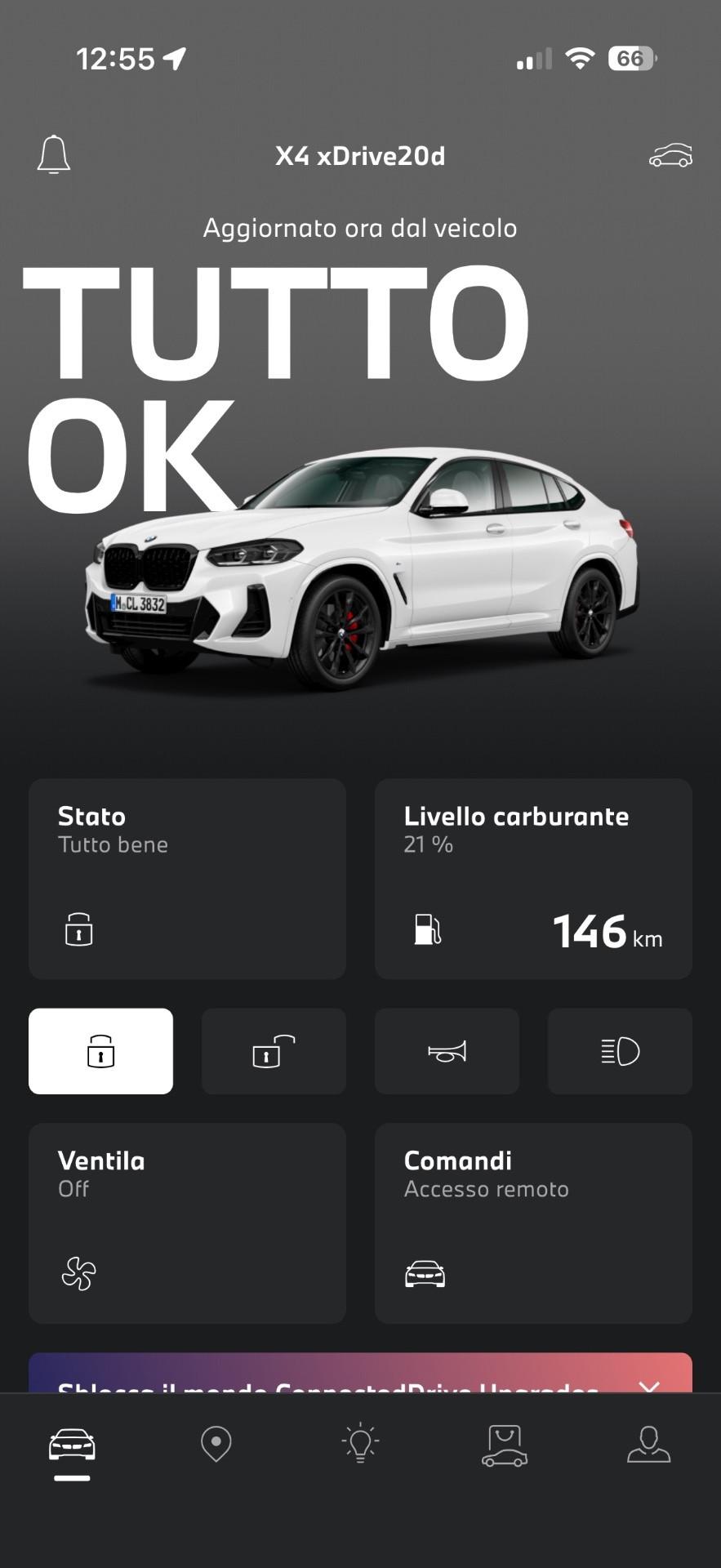Image resolution: width=721 pixels, height=1568 pixels.
Task: Tap the horn icon to sound horn
Action: click(447, 1051)
